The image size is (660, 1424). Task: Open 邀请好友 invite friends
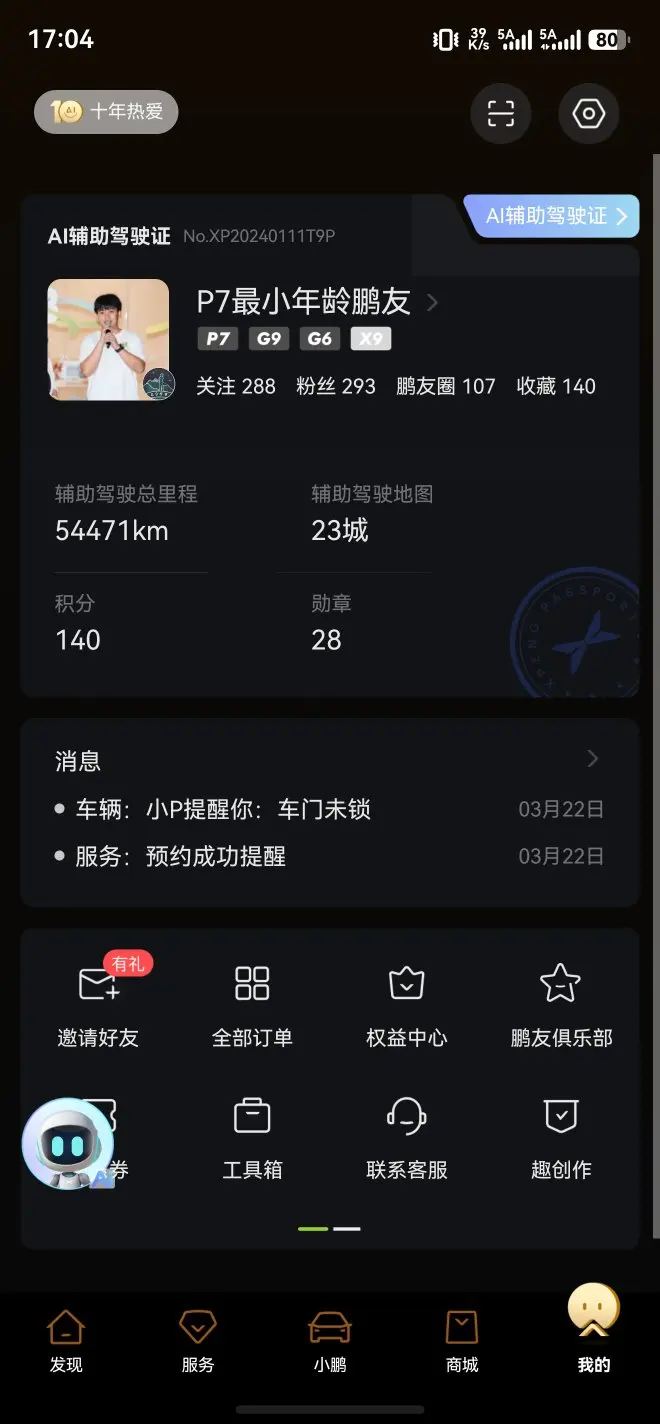tap(98, 1004)
